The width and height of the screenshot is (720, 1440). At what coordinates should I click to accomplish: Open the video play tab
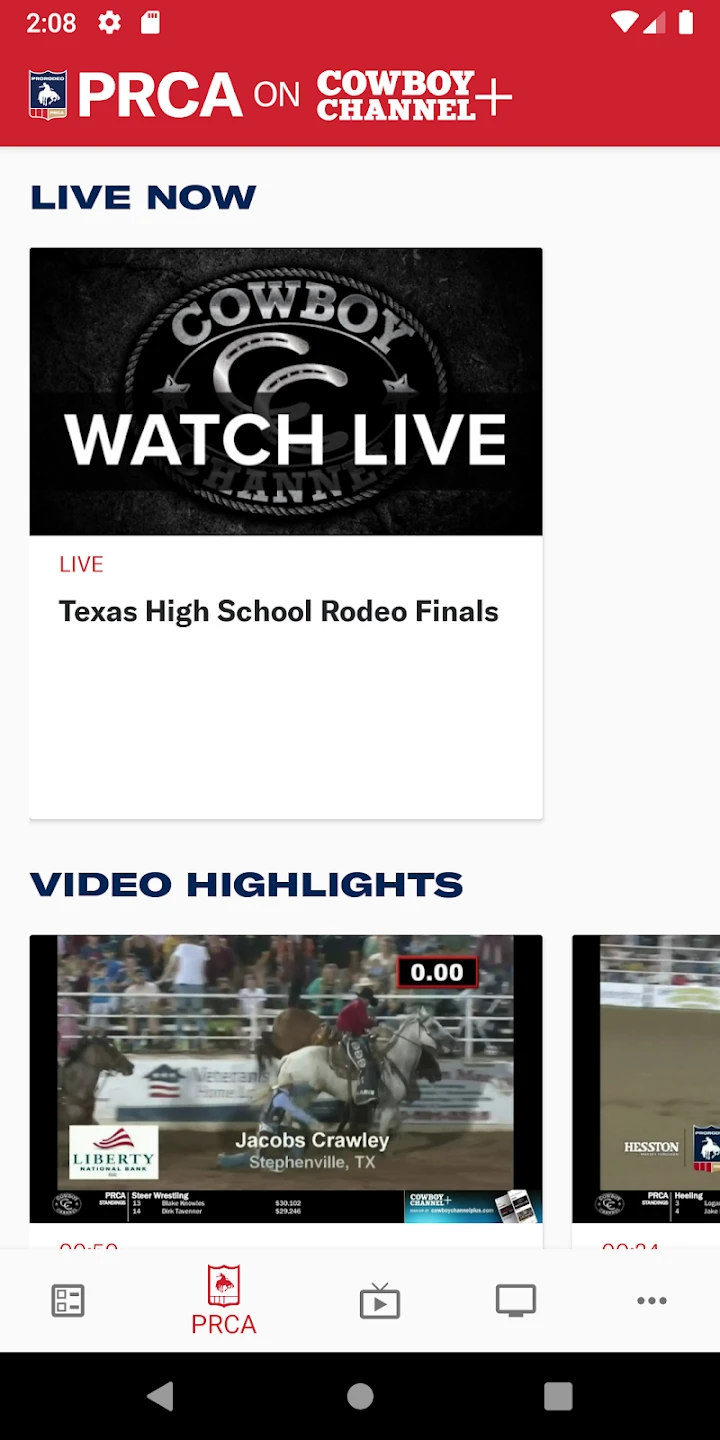click(x=379, y=1300)
